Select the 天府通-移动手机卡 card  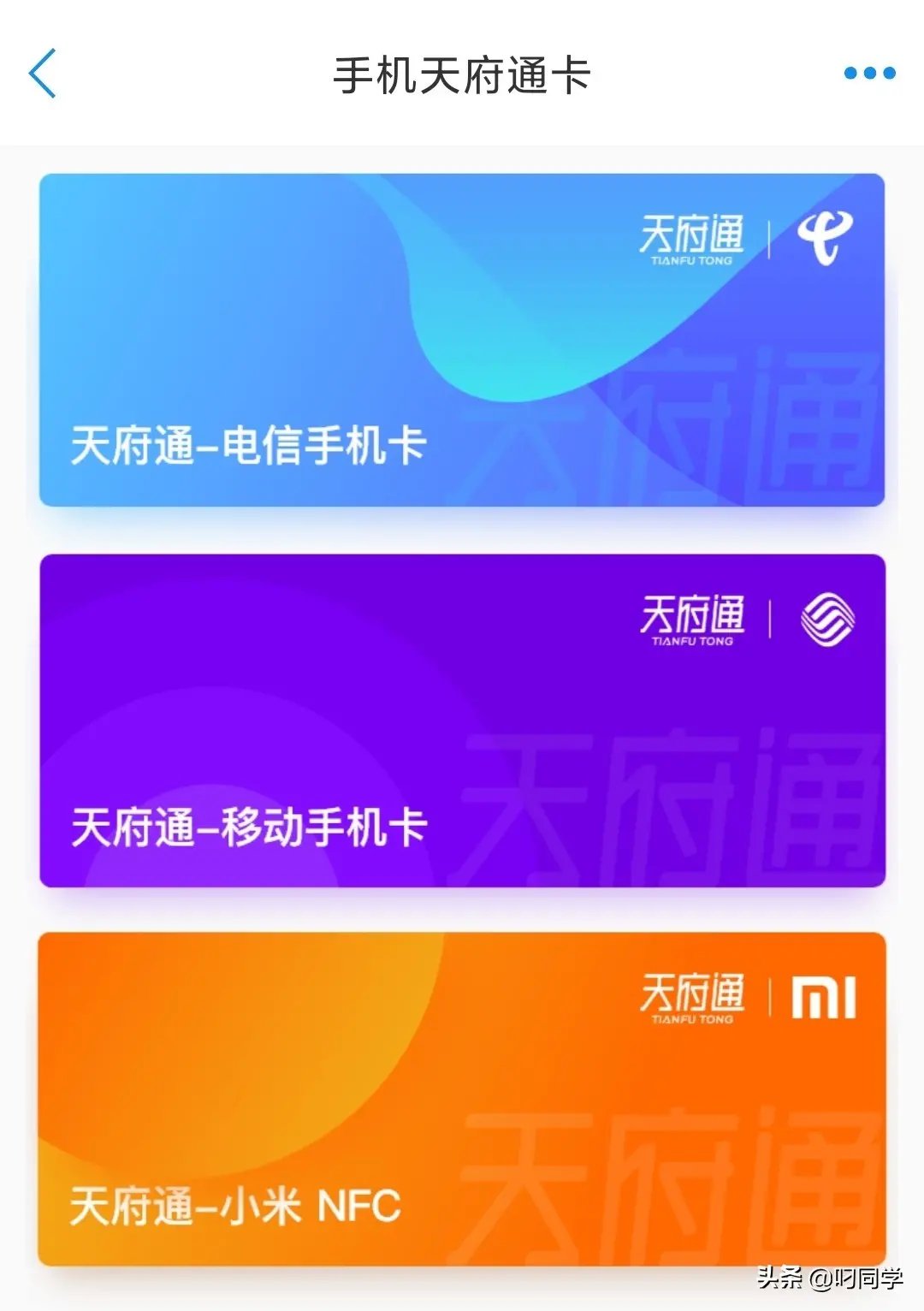462,720
